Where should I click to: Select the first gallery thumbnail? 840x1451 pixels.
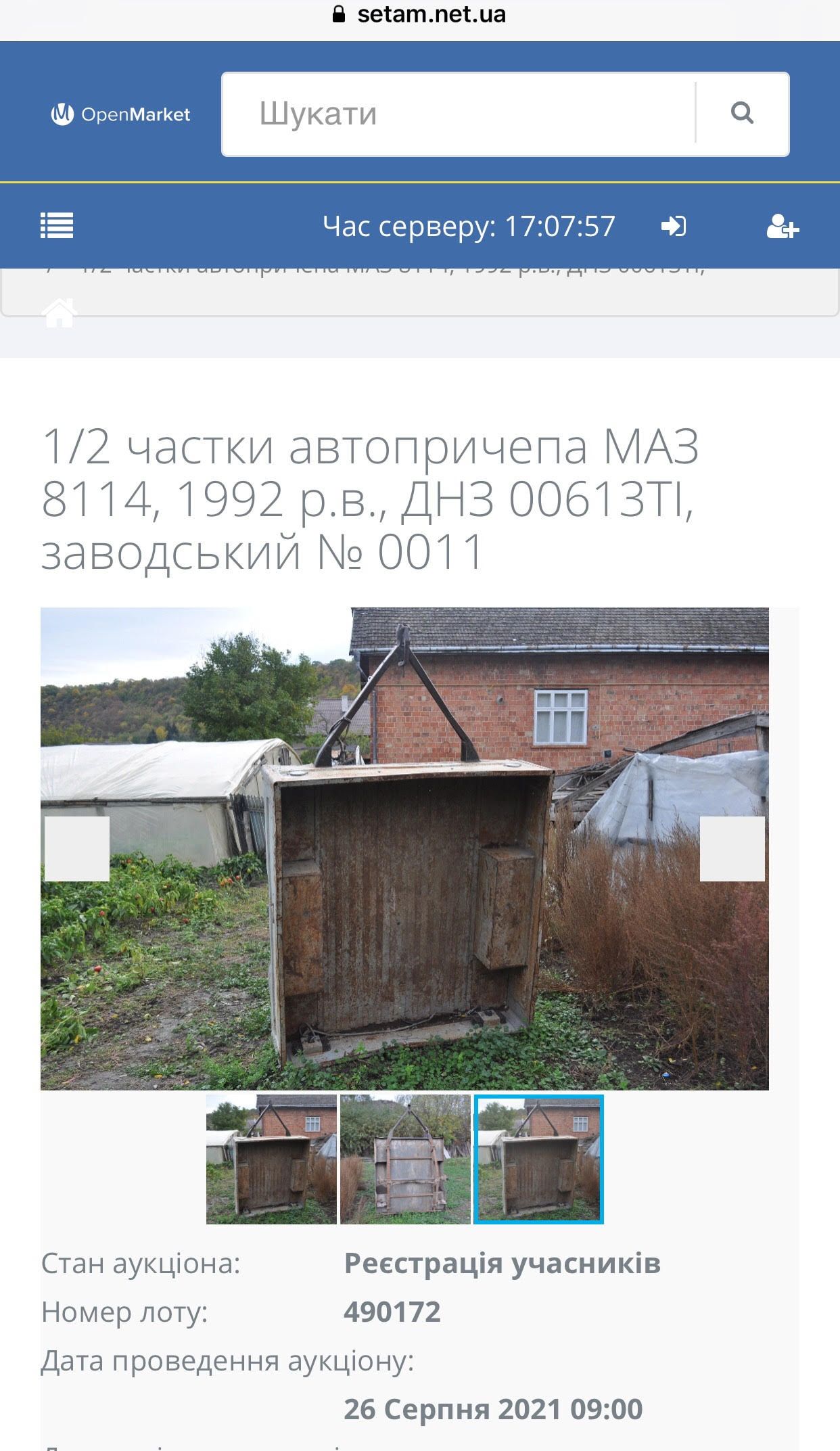[271, 1159]
